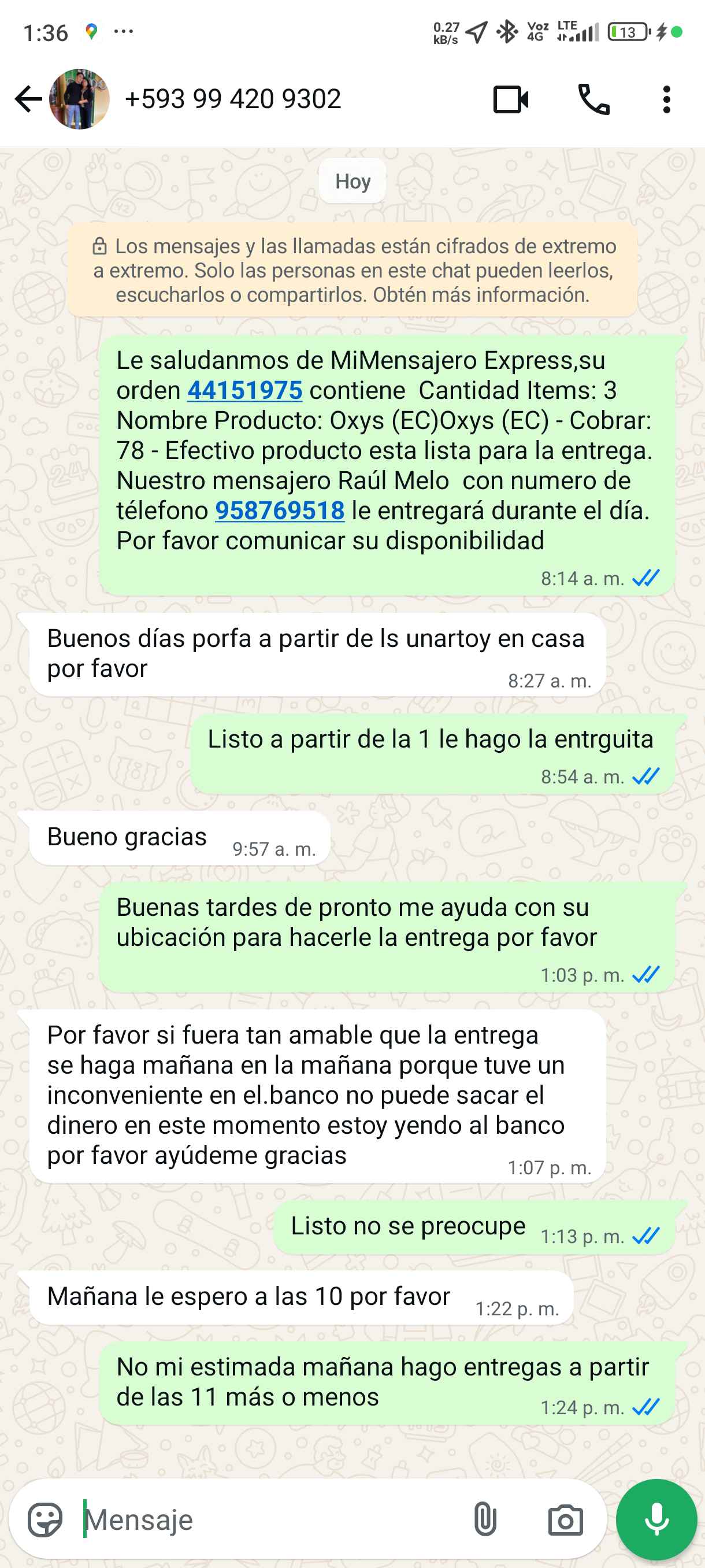Focus the Mensaje text field
This screenshot has width=705, height=1568.
tap(268, 1520)
